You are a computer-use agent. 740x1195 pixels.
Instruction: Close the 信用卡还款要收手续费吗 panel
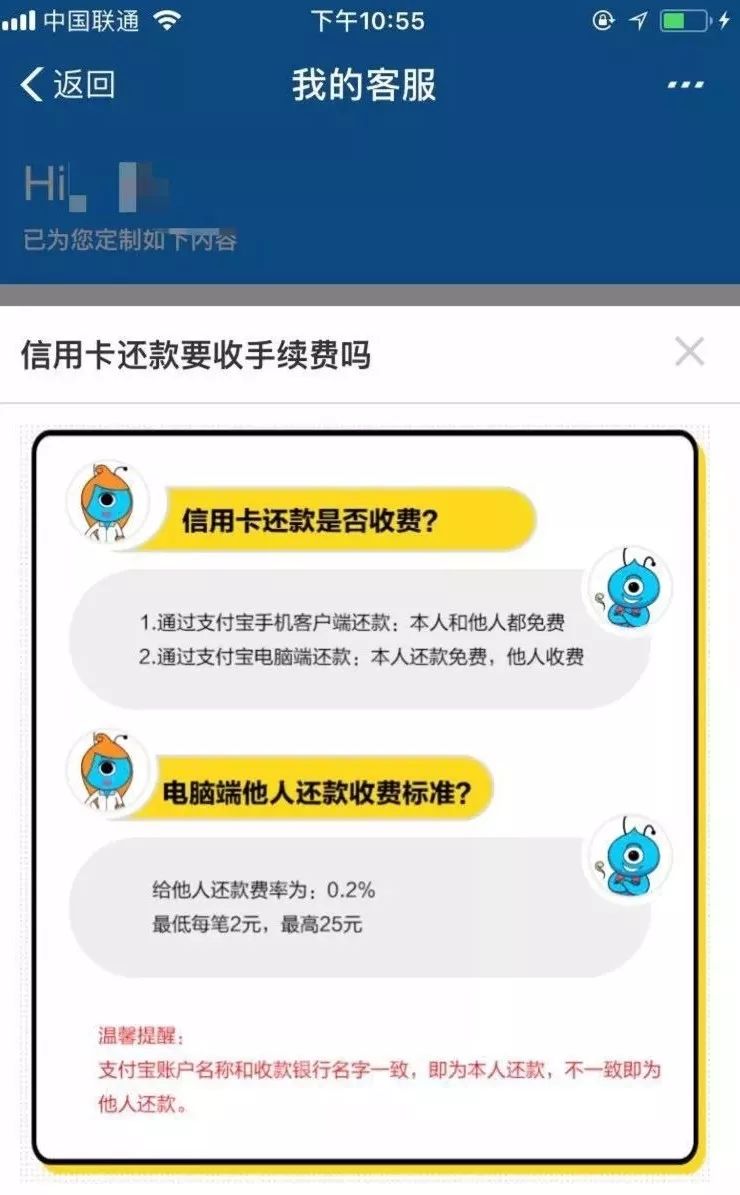tap(689, 352)
